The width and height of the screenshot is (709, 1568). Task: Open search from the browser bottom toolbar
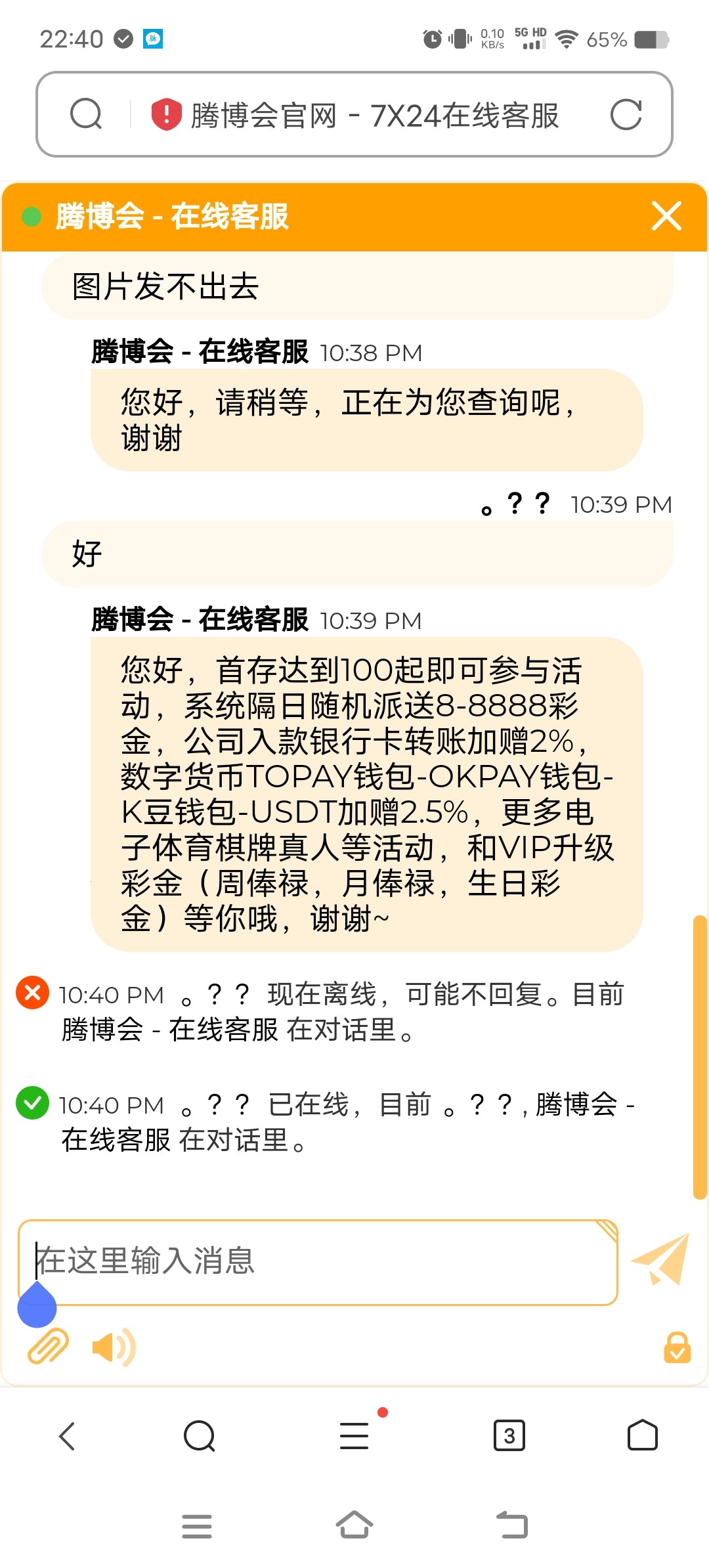click(x=200, y=1435)
